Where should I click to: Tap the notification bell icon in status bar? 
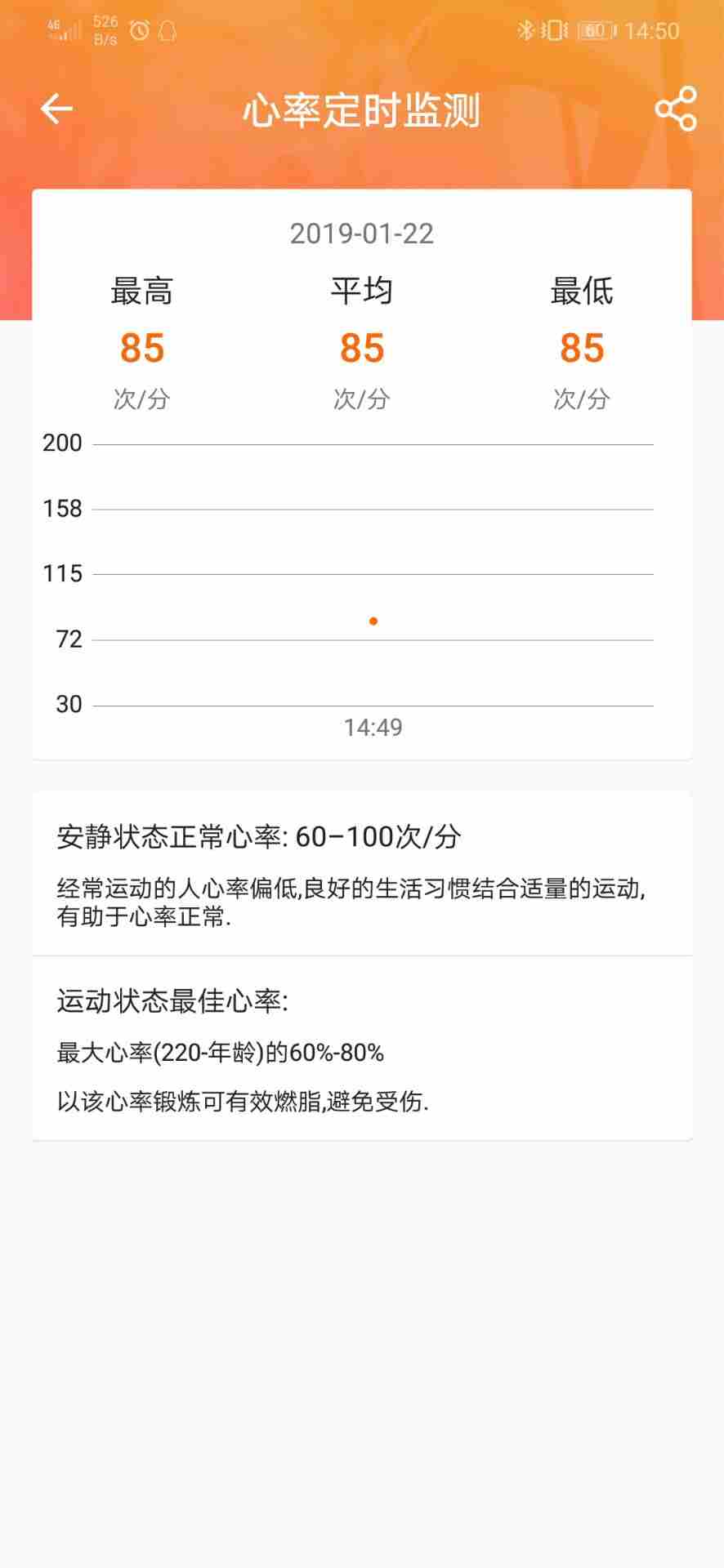tap(165, 31)
